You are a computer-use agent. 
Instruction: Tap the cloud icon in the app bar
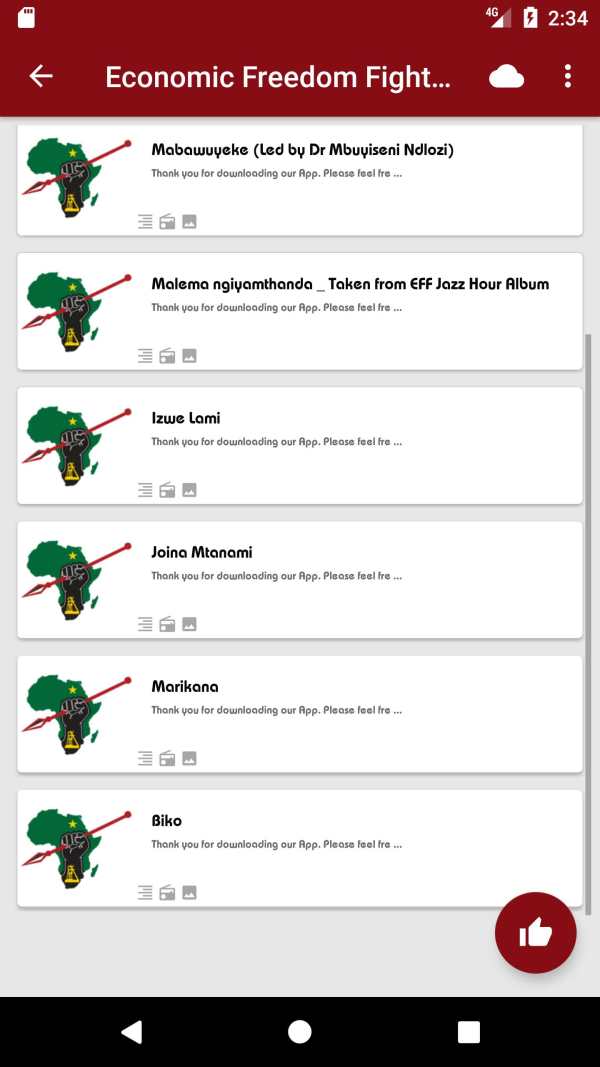pos(507,77)
